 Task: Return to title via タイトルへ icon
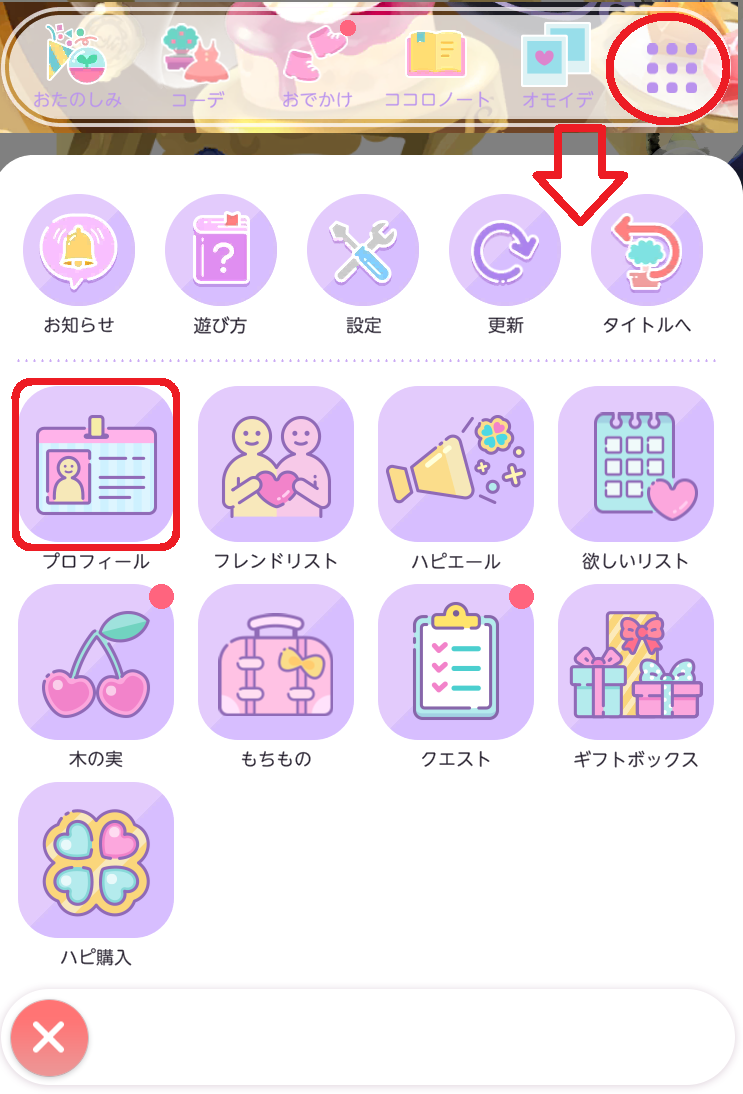click(x=647, y=250)
